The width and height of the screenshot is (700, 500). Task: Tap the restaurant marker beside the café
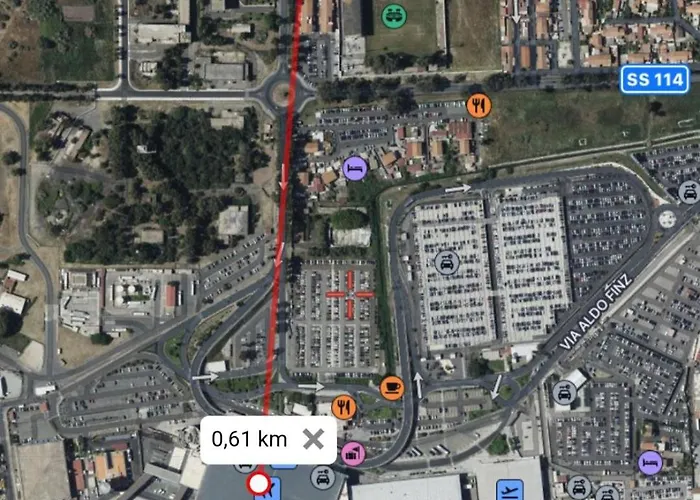pos(344,406)
